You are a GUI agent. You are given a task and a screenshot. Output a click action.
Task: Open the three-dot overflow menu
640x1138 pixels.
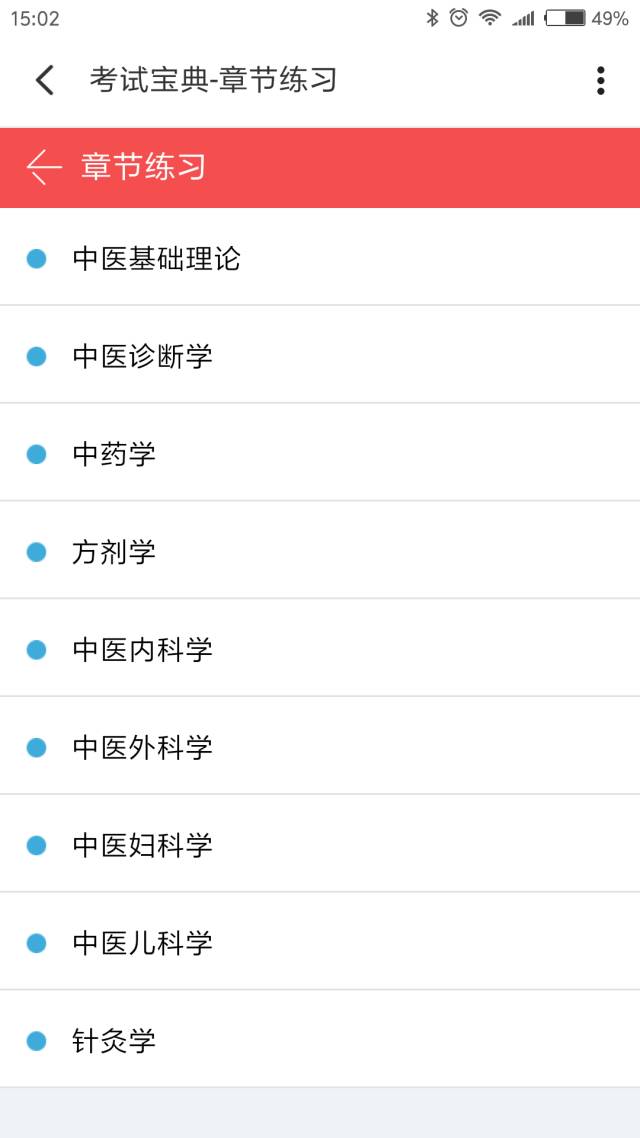point(600,81)
